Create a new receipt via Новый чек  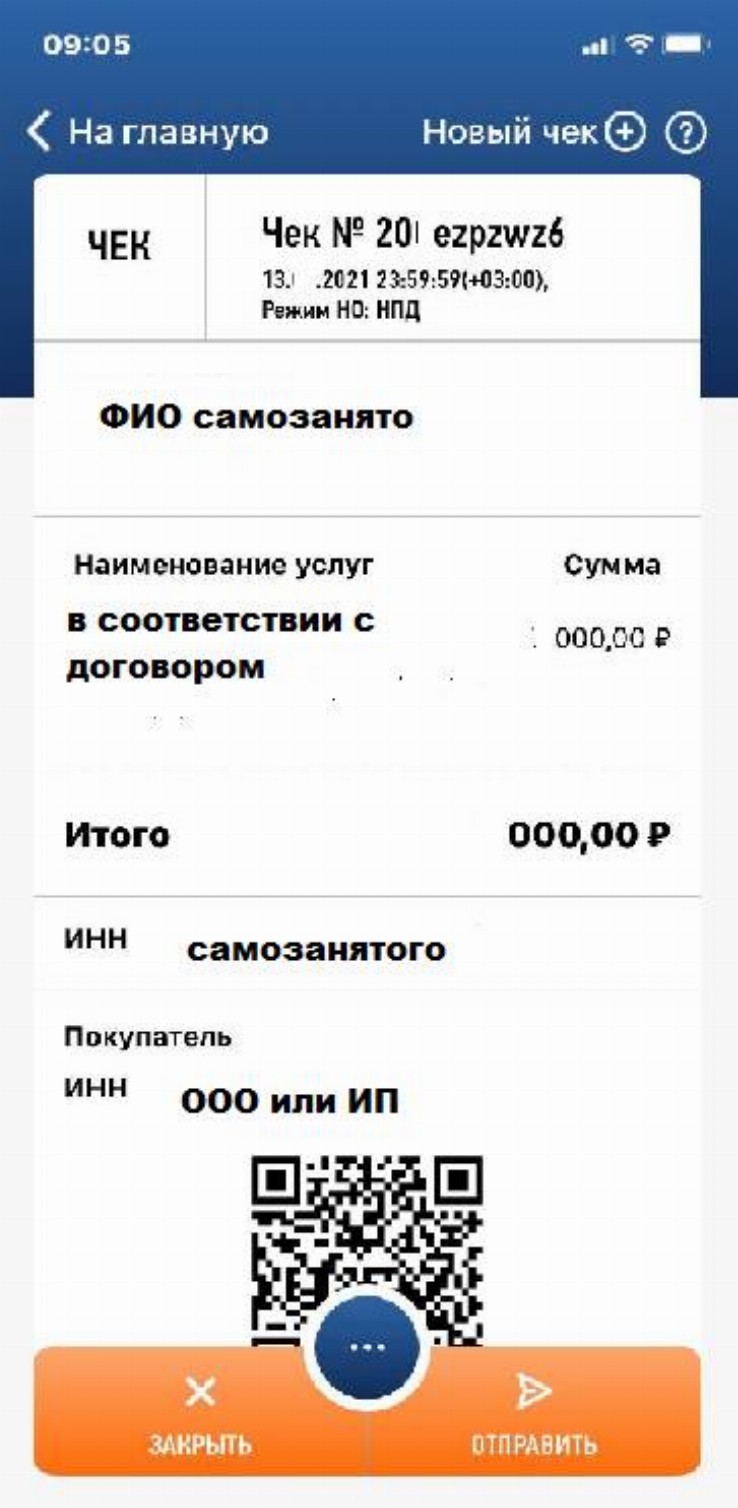coord(534,132)
